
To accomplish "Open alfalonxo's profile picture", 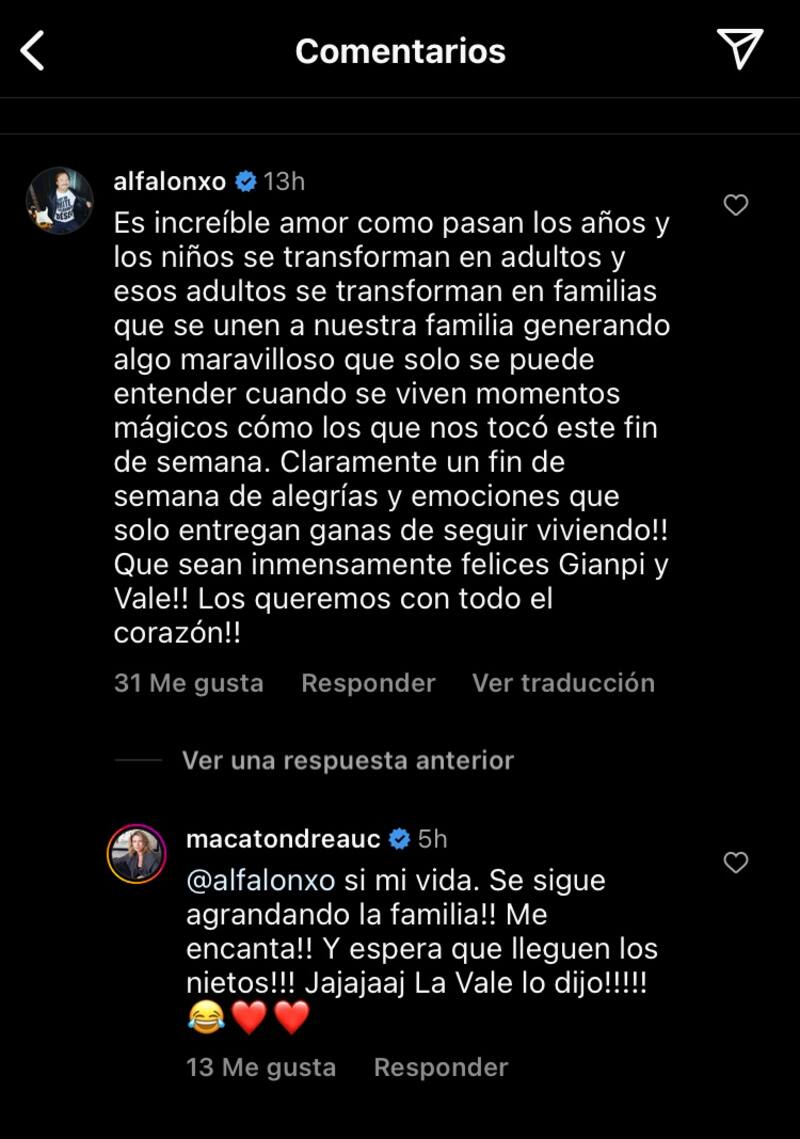I will pos(59,200).
